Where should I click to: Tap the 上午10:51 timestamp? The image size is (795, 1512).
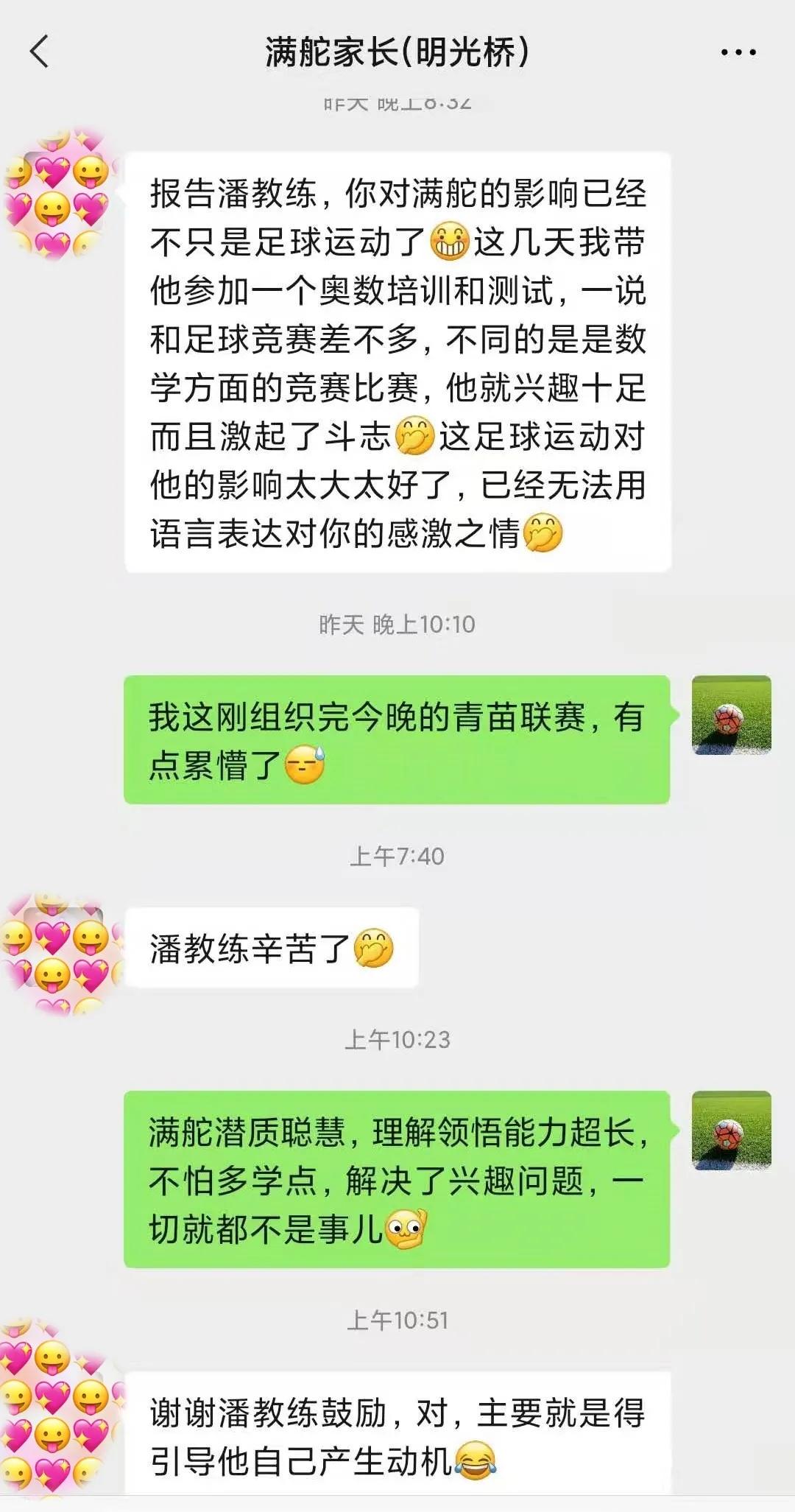point(396,1318)
